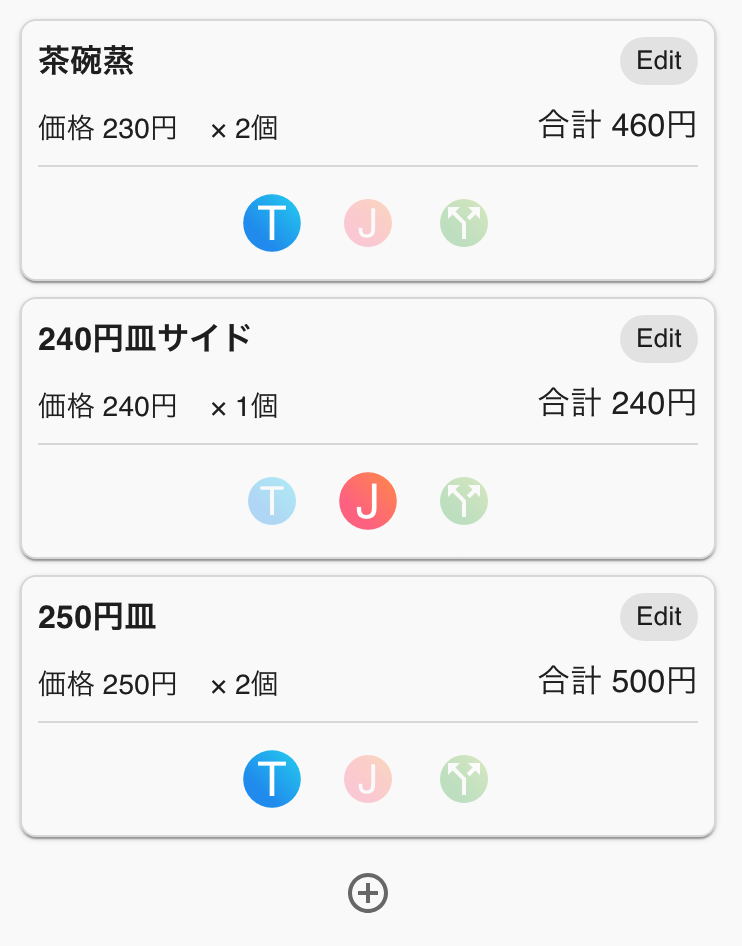The image size is (742, 946).
Task: Select payer T for 250円皿
Action: 272,779
